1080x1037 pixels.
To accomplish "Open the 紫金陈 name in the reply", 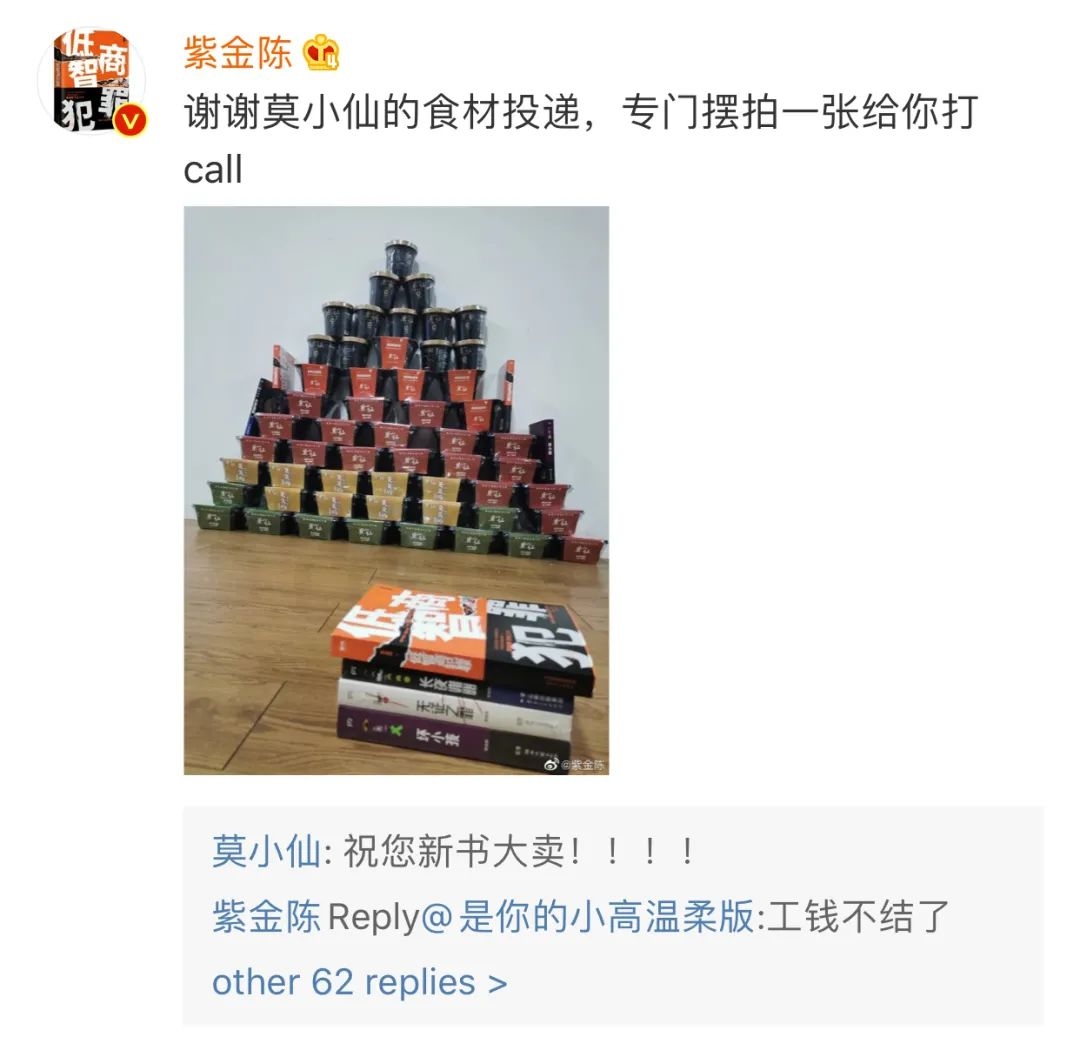I will pyautogui.click(x=266, y=917).
